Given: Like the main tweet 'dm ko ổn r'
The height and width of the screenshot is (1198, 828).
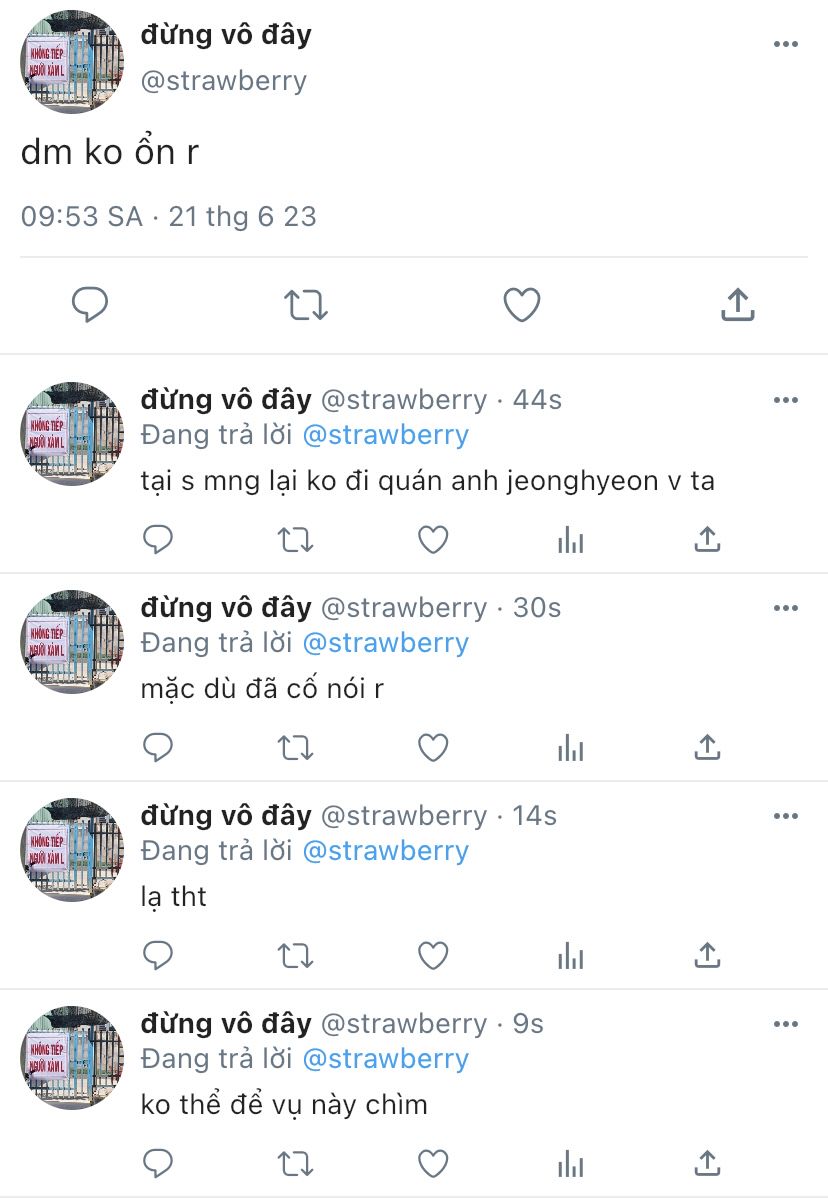Looking at the screenshot, I should [521, 305].
